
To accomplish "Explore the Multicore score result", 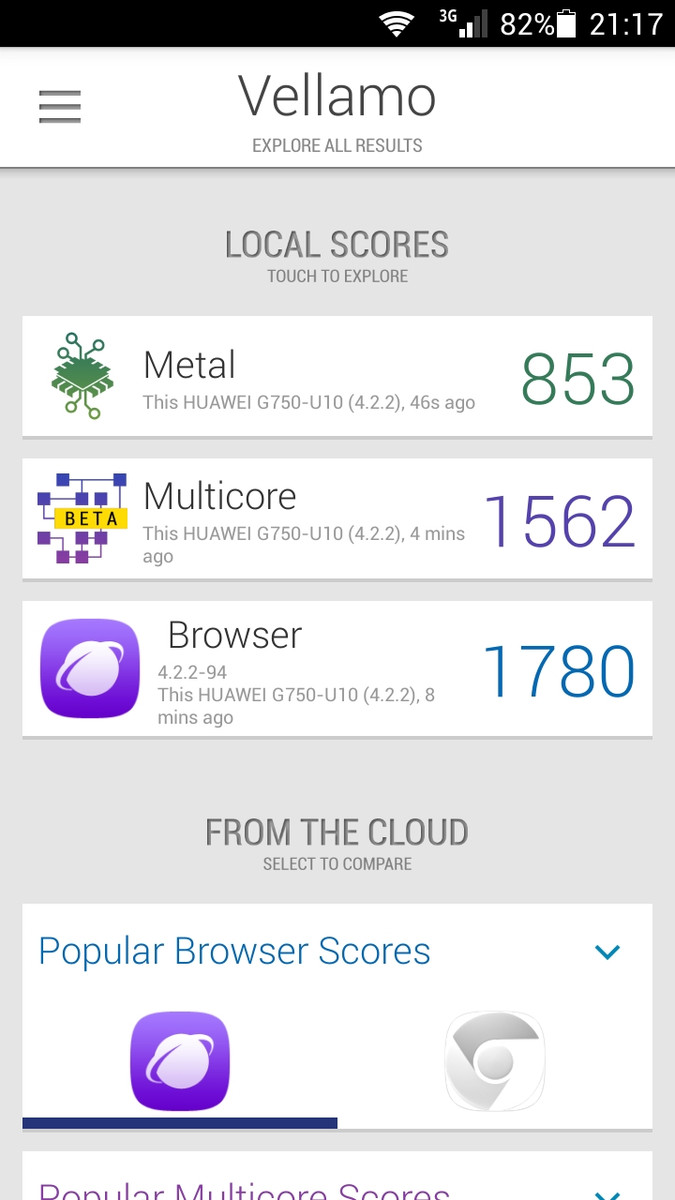I will [x=337, y=519].
